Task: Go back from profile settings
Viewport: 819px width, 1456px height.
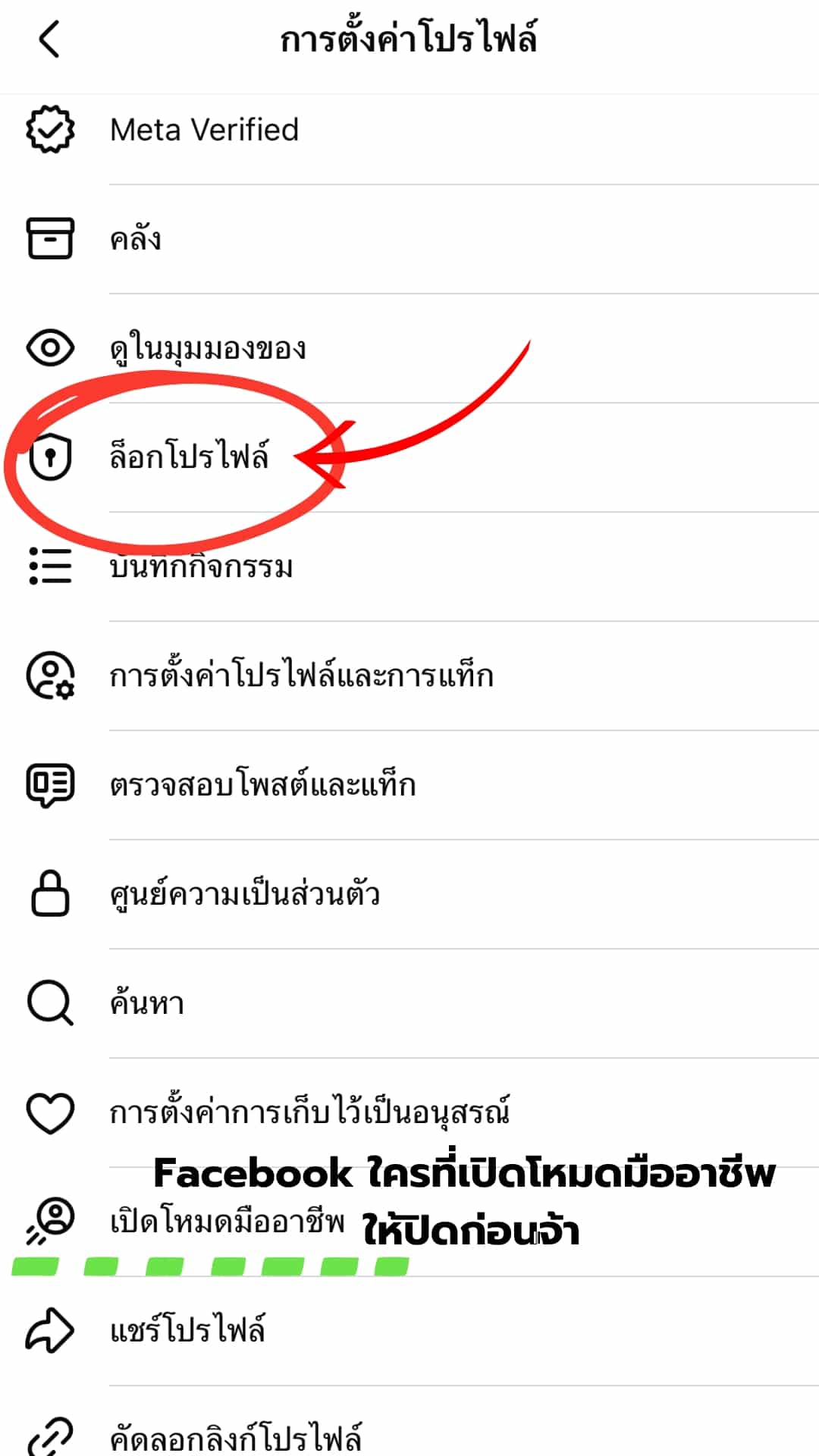Action: pyautogui.click(x=49, y=39)
